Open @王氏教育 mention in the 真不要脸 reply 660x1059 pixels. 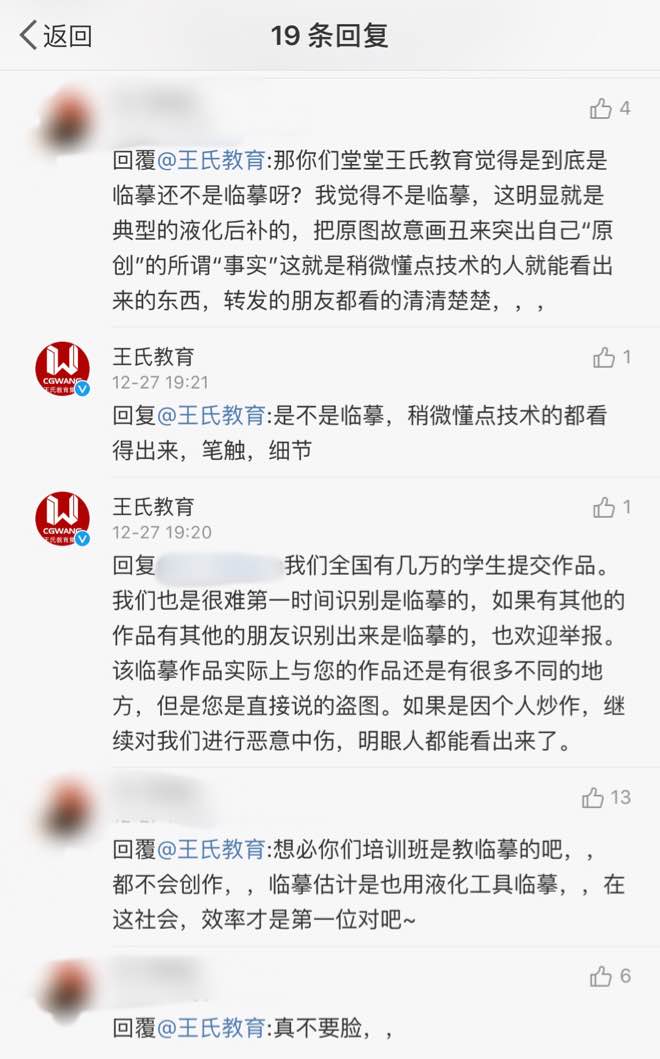click(x=211, y=1027)
